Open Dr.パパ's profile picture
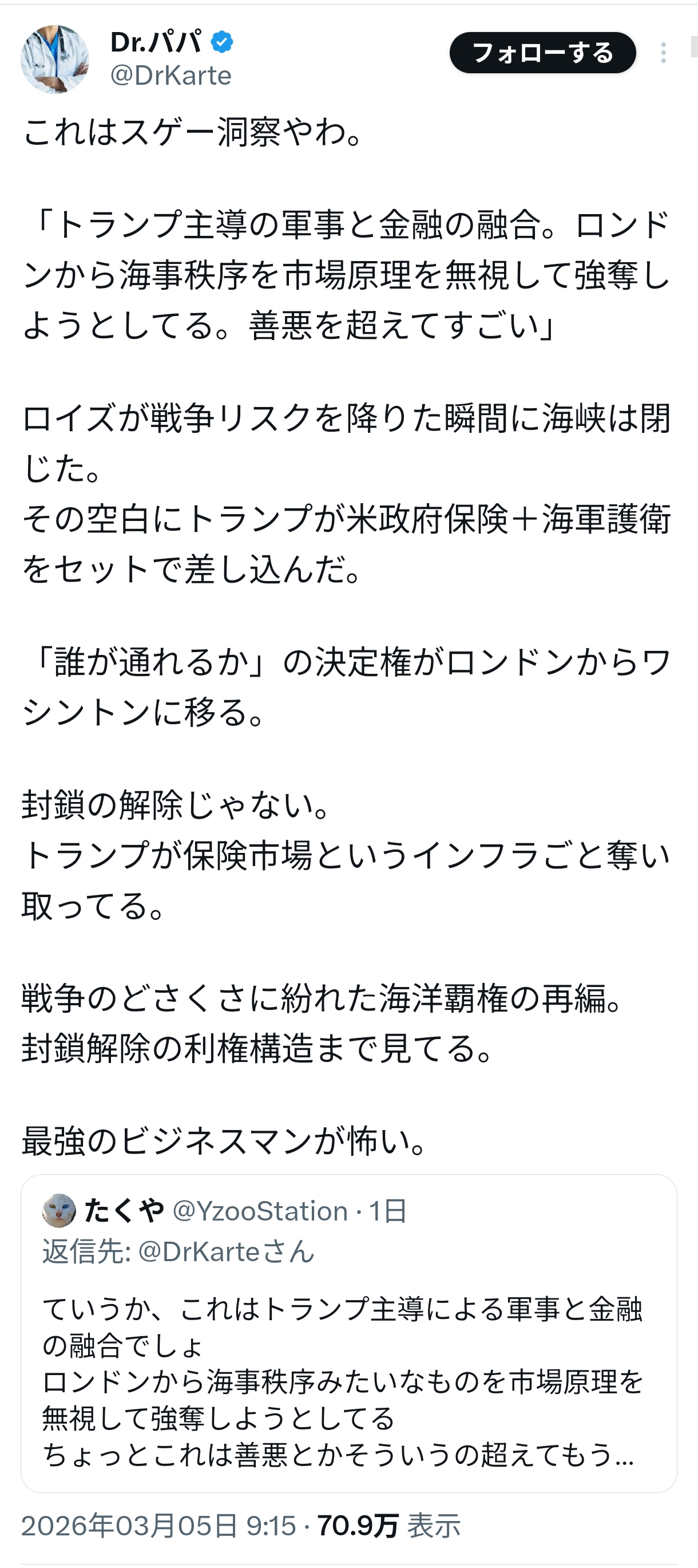This screenshot has height=1568, width=698. (55, 59)
